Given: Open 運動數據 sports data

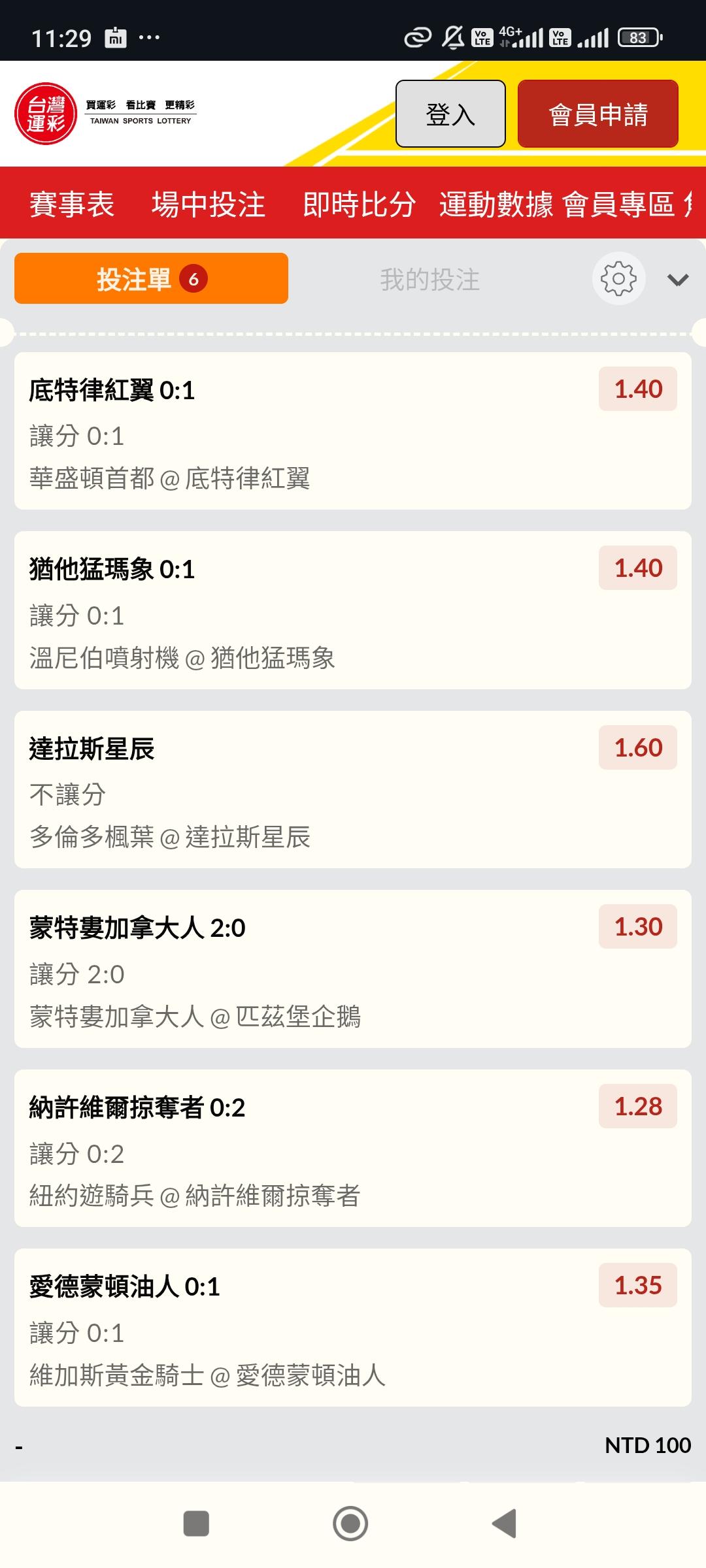Looking at the screenshot, I should coord(496,204).
